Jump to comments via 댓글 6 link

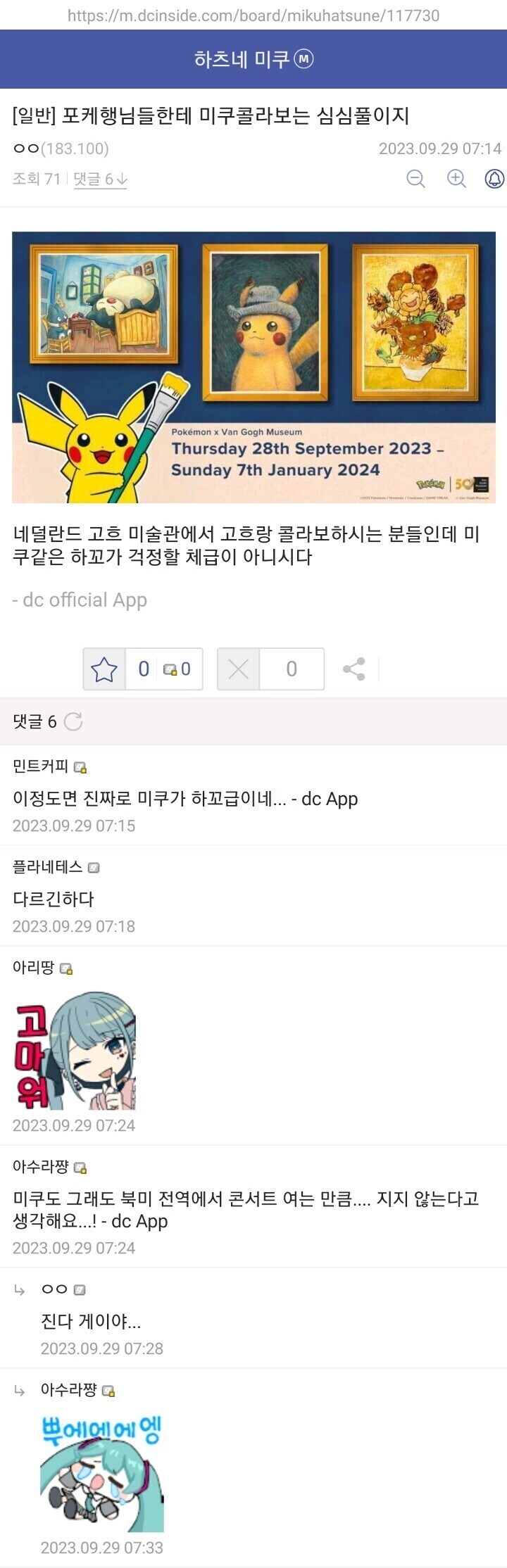click(100, 179)
